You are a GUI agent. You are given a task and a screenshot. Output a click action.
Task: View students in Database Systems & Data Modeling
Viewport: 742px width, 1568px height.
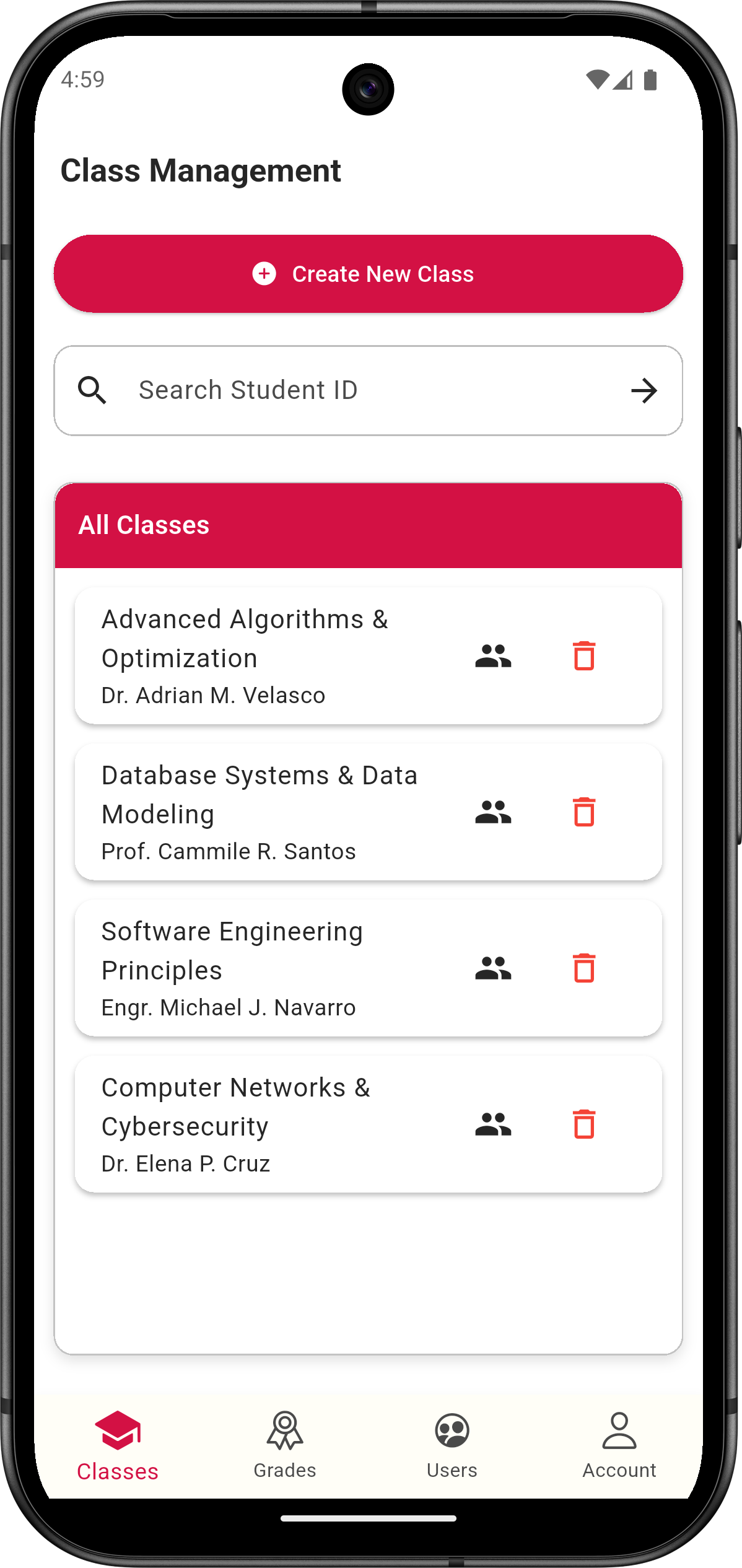pos(493,812)
